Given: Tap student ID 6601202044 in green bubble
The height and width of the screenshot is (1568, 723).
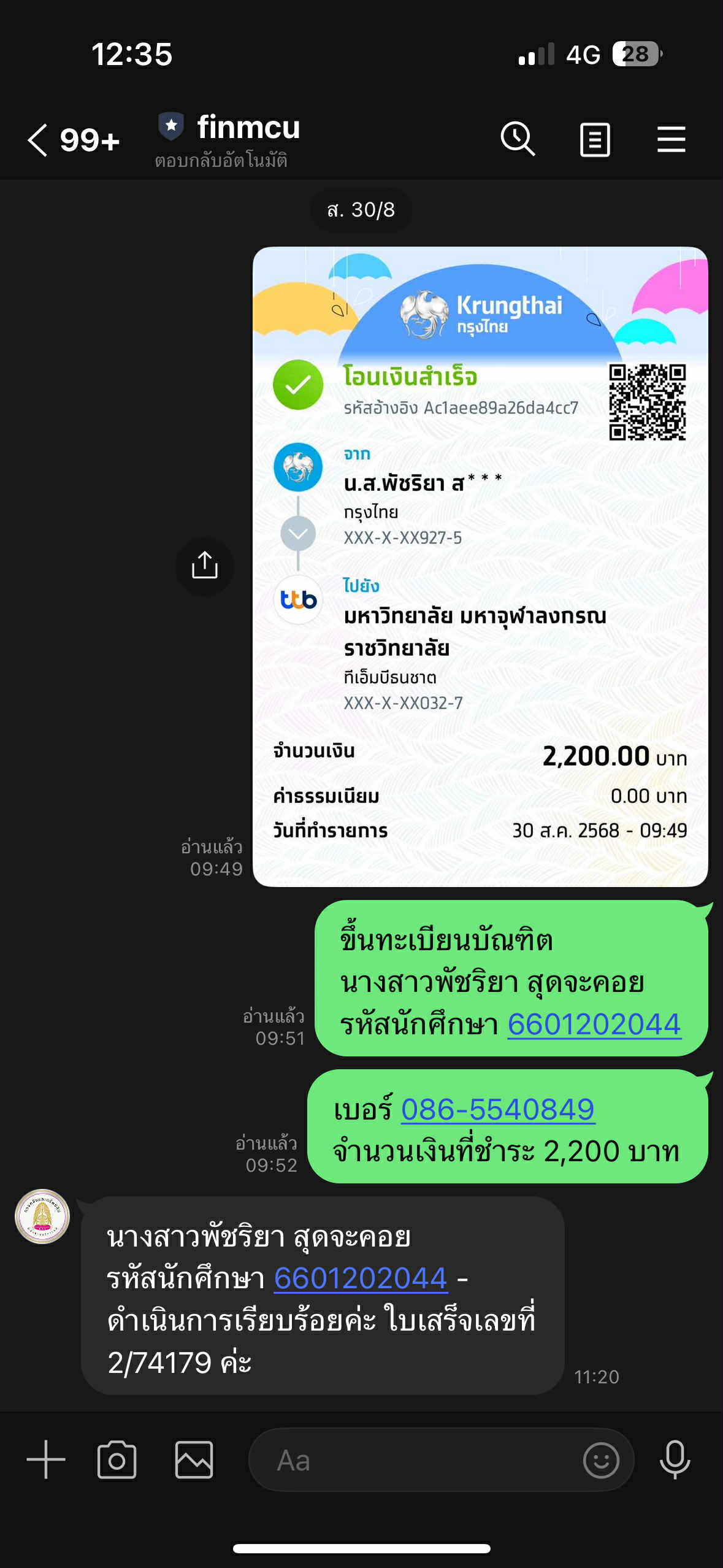Looking at the screenshot, I should [x=594, y=1024].
